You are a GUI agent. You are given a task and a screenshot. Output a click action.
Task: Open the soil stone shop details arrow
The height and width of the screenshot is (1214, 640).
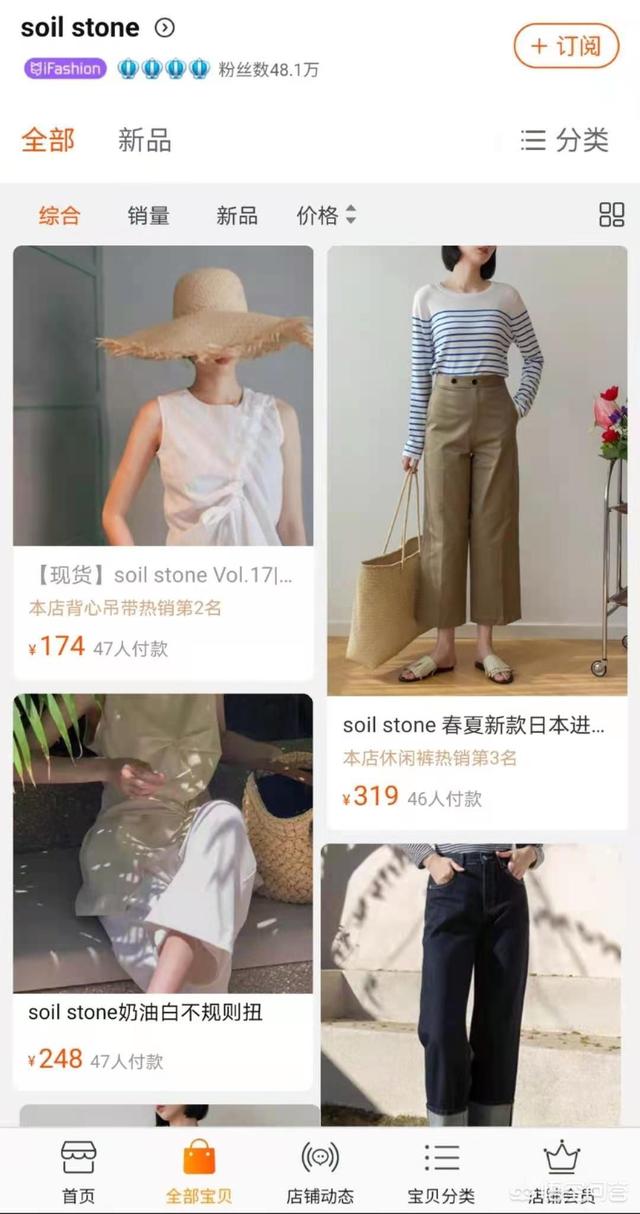pyautogui.click(x=165, y=28)
